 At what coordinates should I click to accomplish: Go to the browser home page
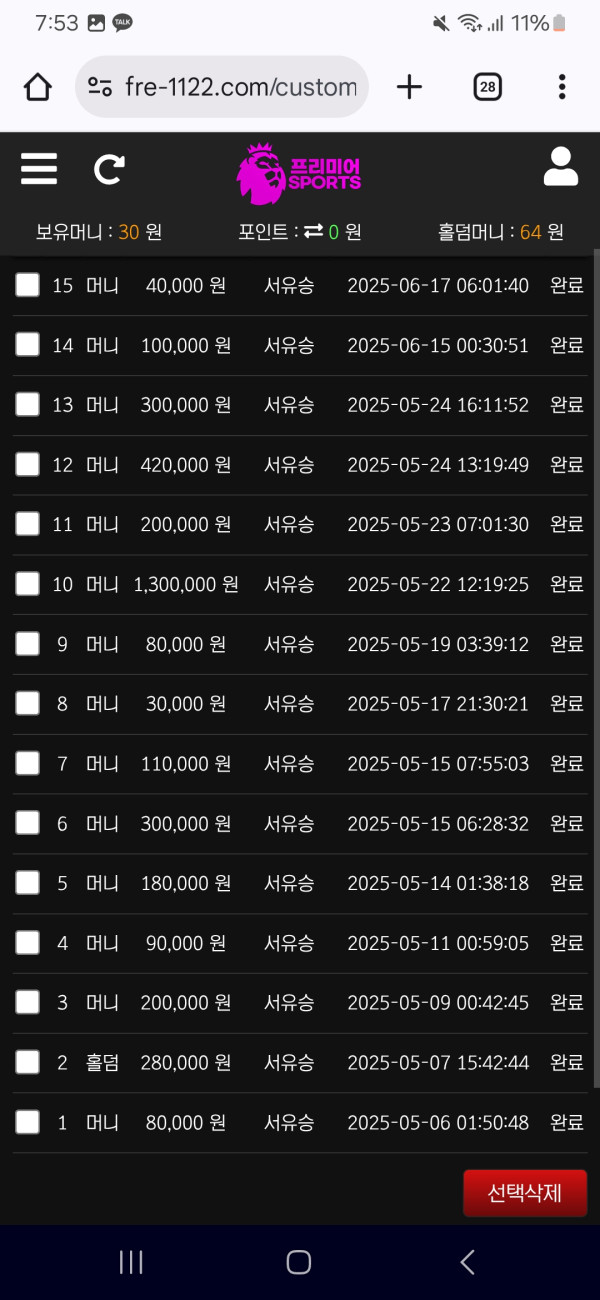pyautogui.click(x=38, y=87)
